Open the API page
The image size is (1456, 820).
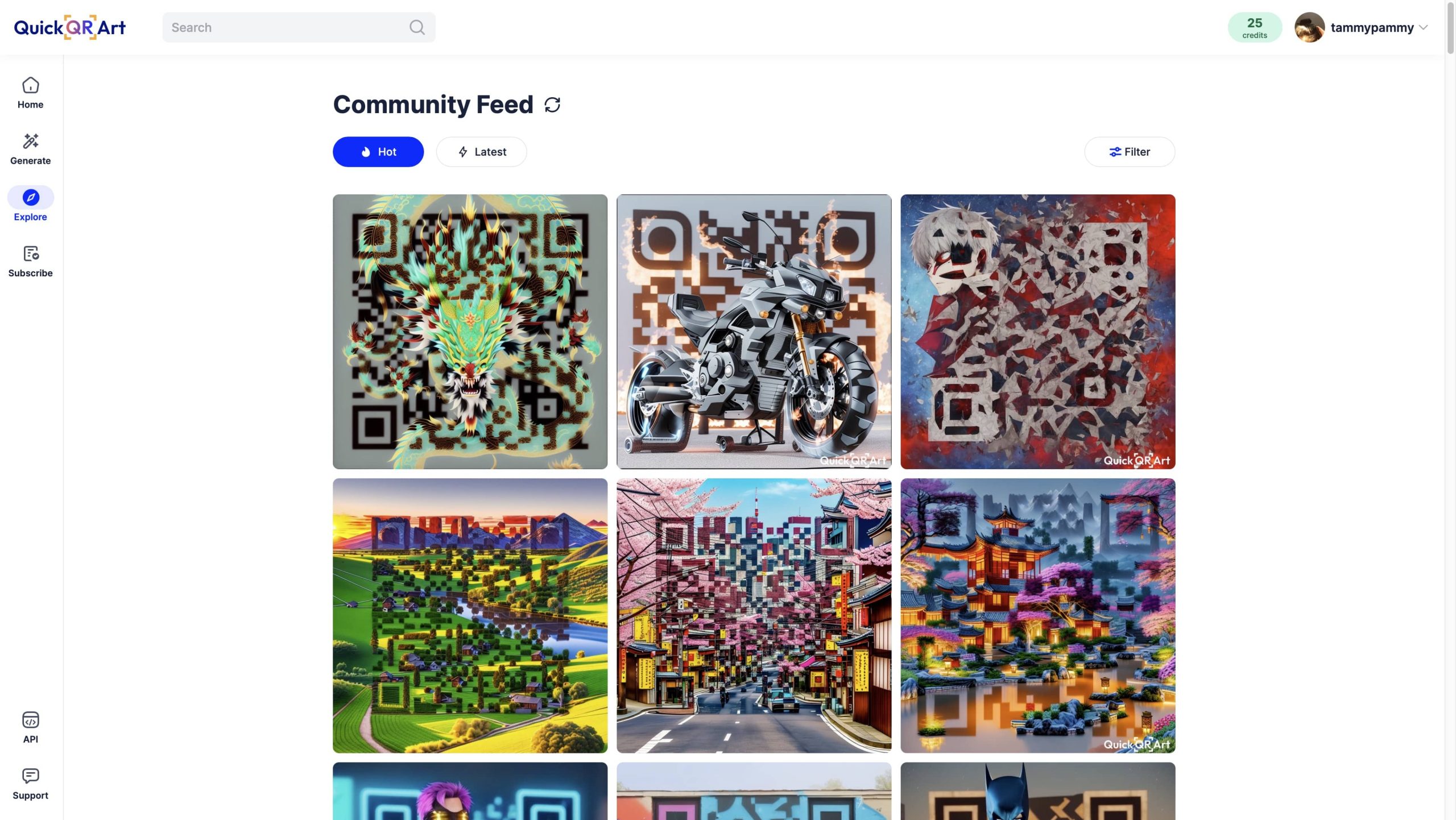30,727
